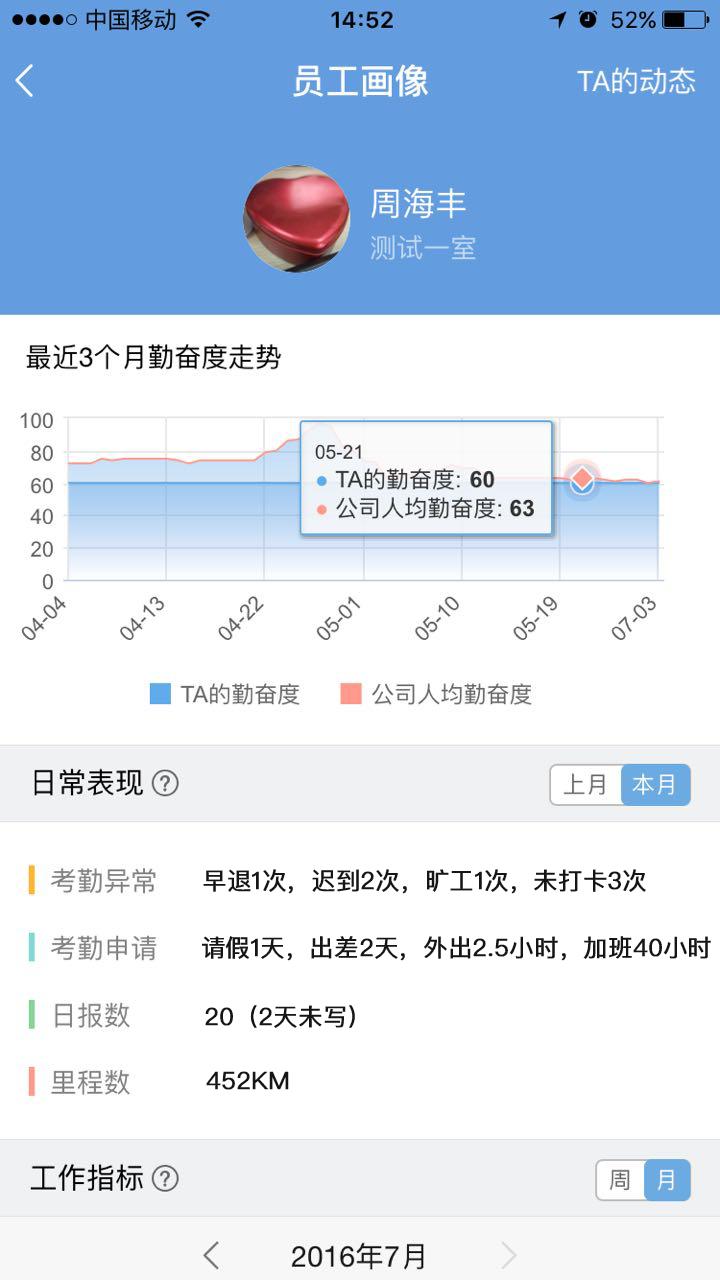Image resolution: width=720 pixels, height=1280 pixels.
Task: Open help icon beside 日常表现
Action: pyautogui.click(x=165, y=783)
